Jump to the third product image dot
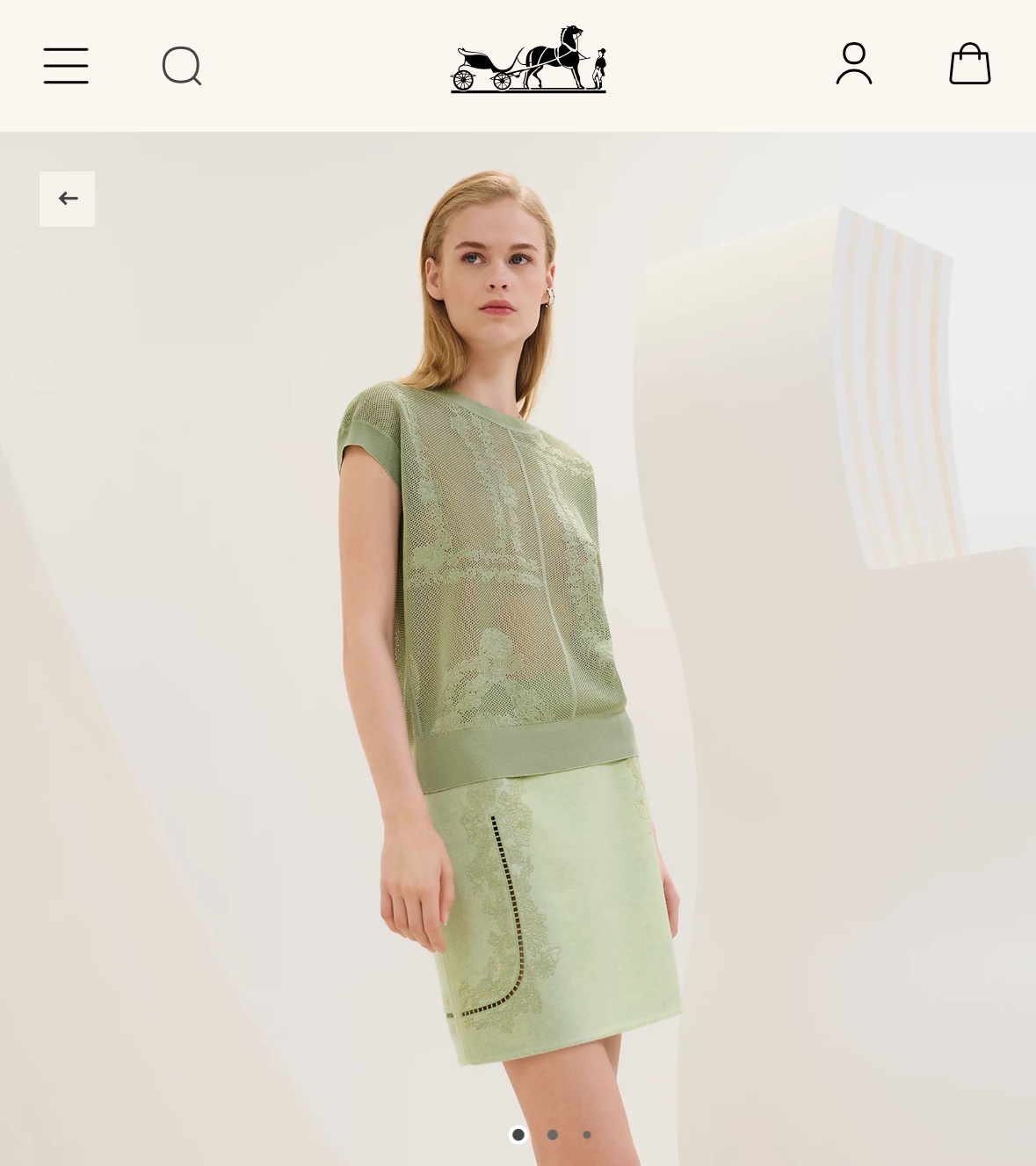Viewport: 1036px width, 1166px height. click(587, 1134)
